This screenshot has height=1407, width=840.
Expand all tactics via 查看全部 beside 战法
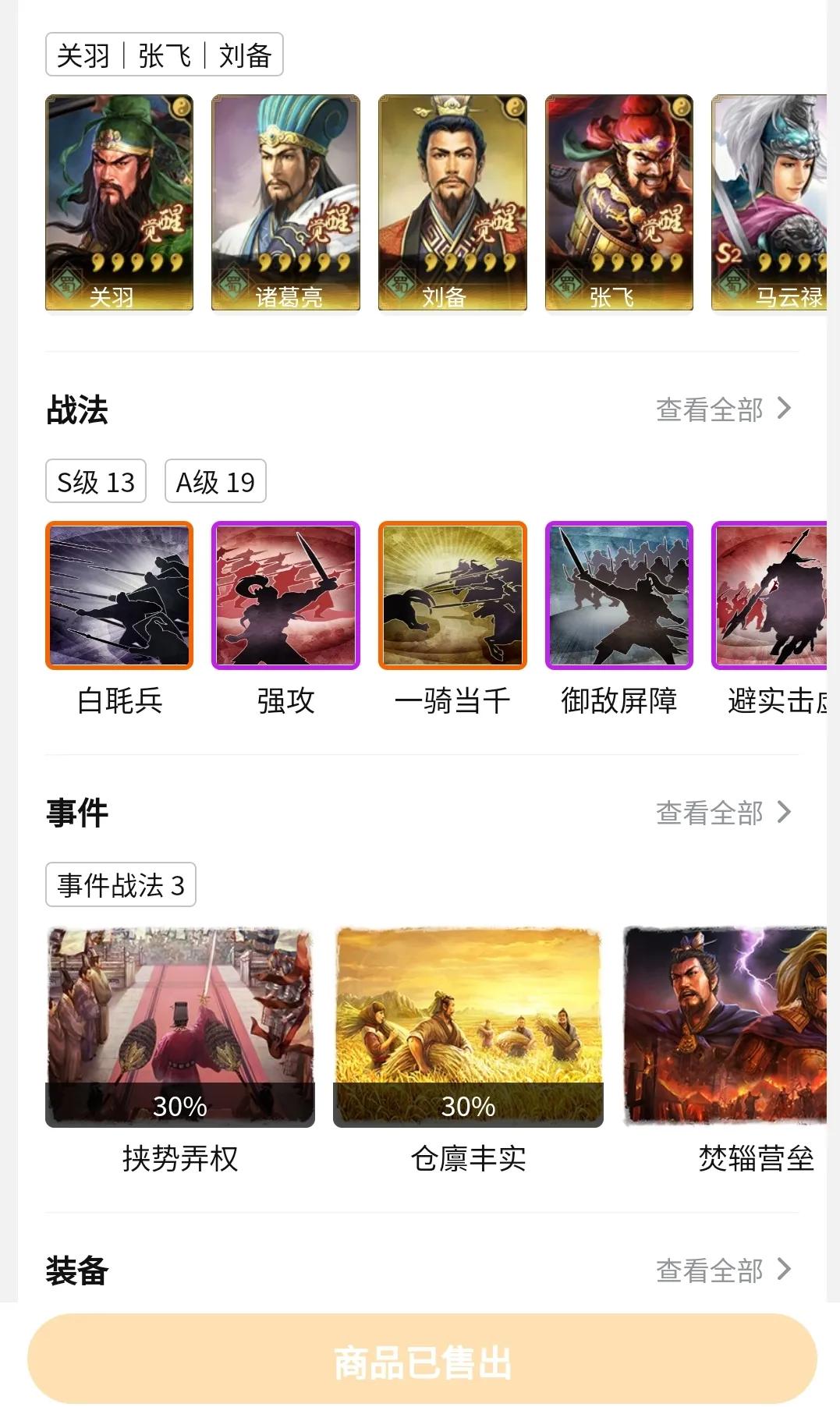(724, 409)
